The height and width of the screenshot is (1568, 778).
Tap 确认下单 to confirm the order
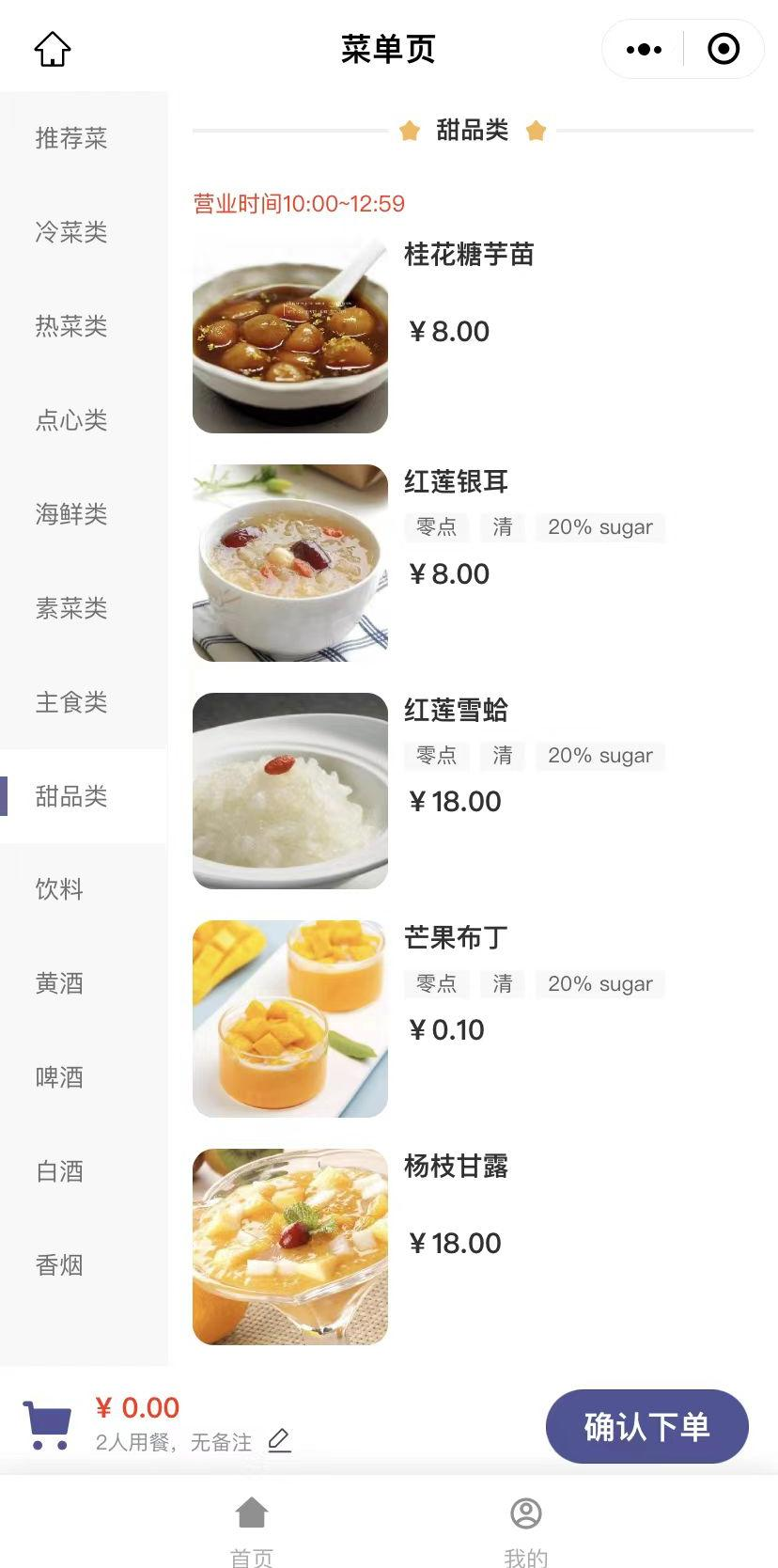pyautogui.click(x=646, y=1426)
